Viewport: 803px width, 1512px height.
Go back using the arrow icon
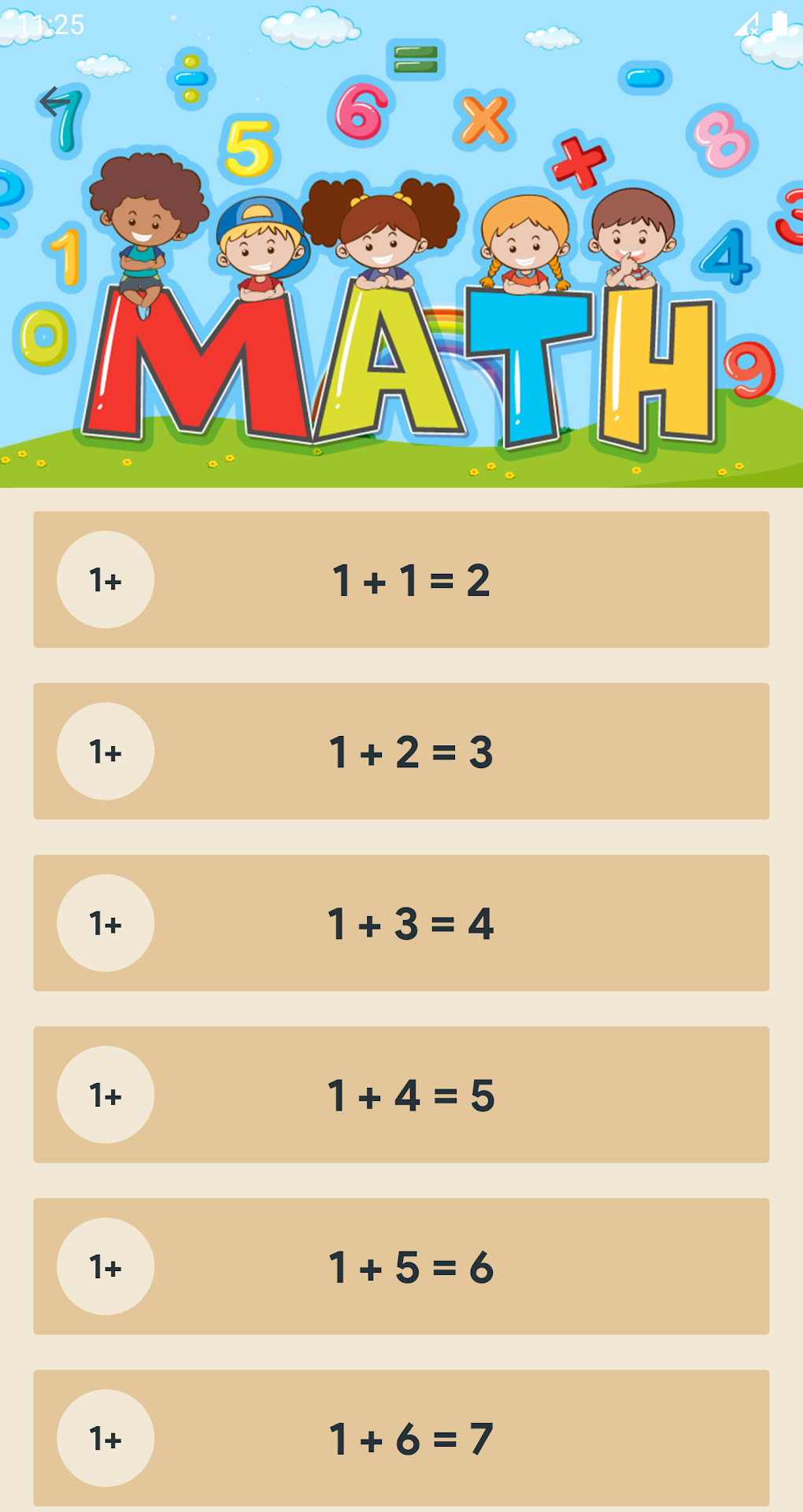pyautogui.click(x=55, y=102)
